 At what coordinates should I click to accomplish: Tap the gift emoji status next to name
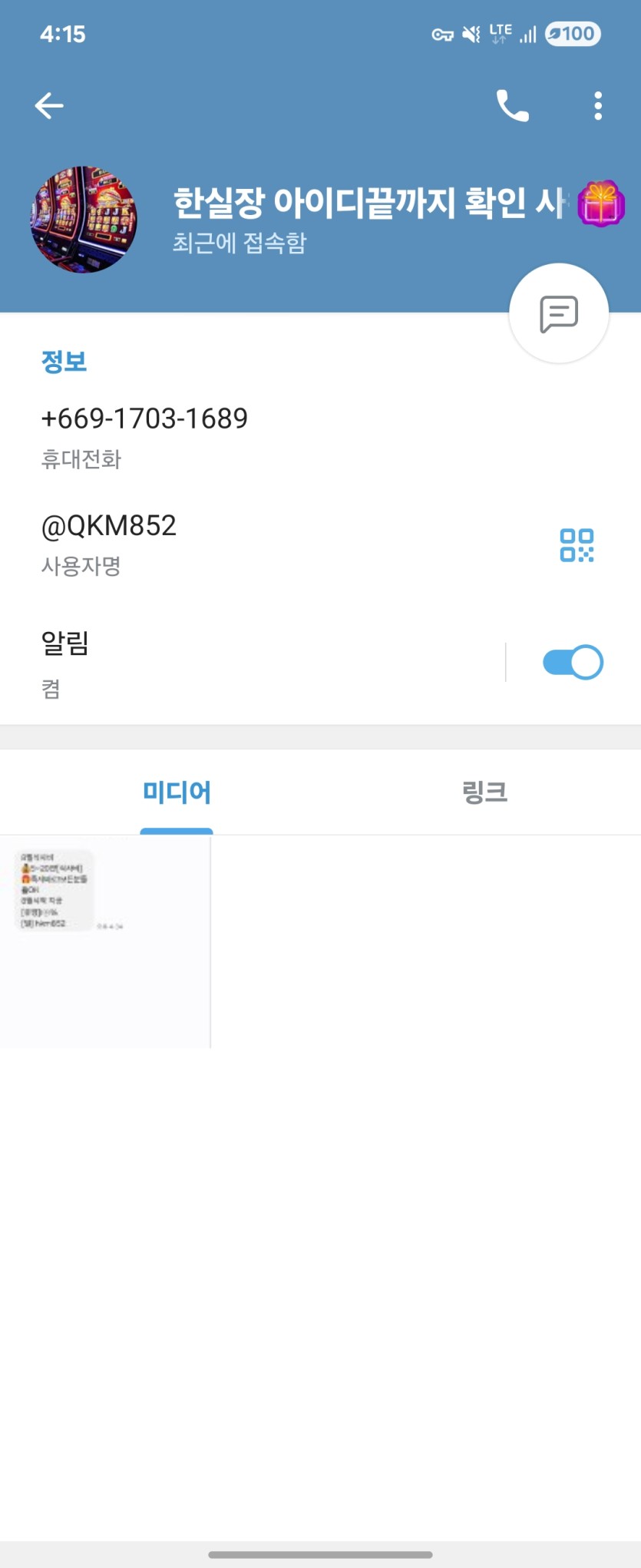(x=601, y=204)
